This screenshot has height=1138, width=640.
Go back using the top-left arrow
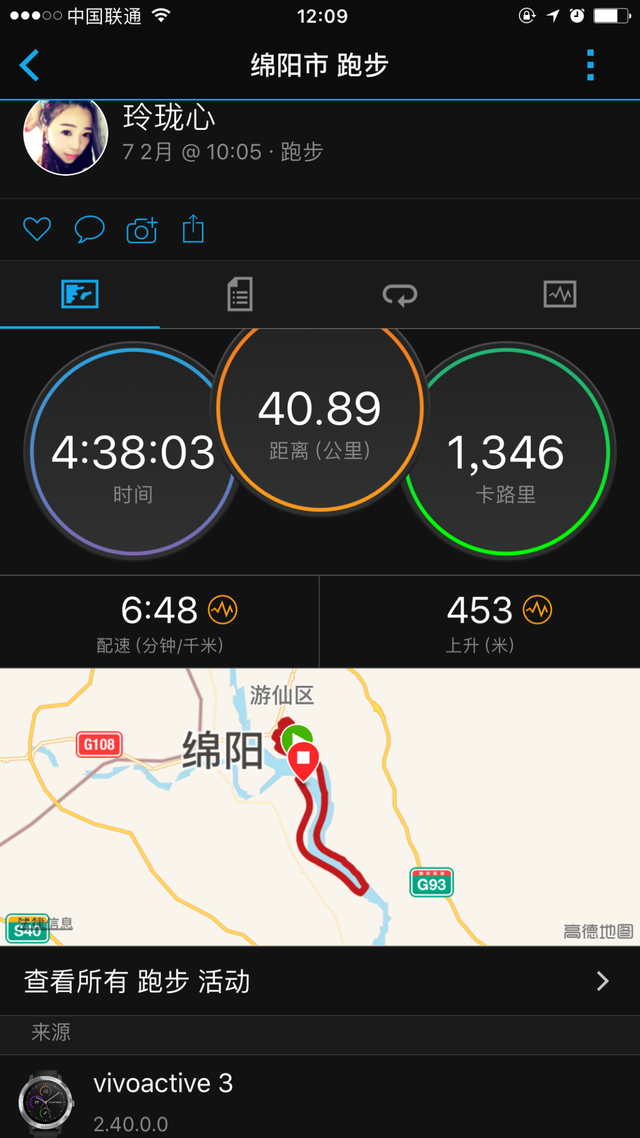click(30, 66)
